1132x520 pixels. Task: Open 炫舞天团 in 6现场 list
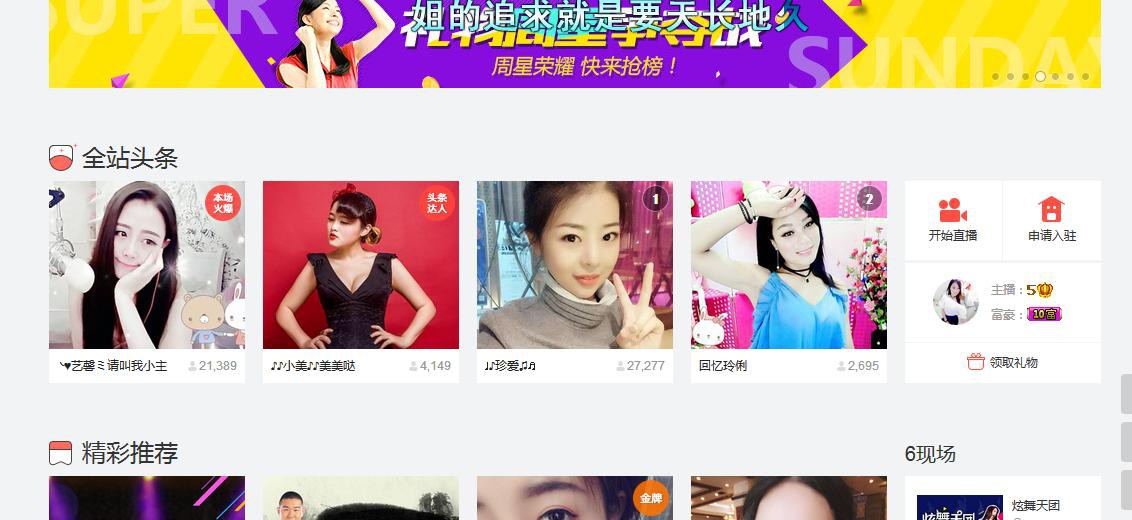coord(1035,505)
